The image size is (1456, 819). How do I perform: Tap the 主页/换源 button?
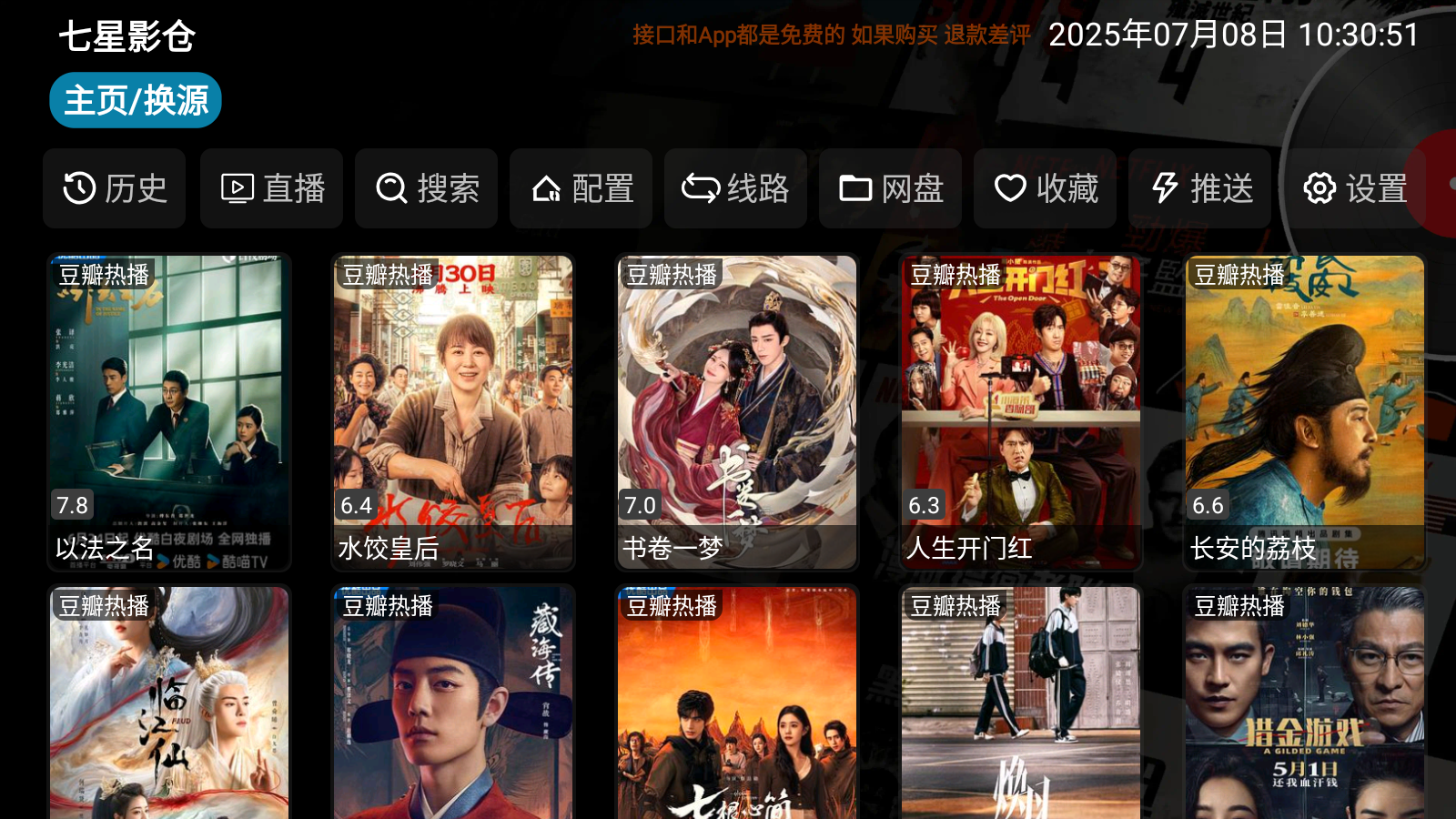[136, 100]
